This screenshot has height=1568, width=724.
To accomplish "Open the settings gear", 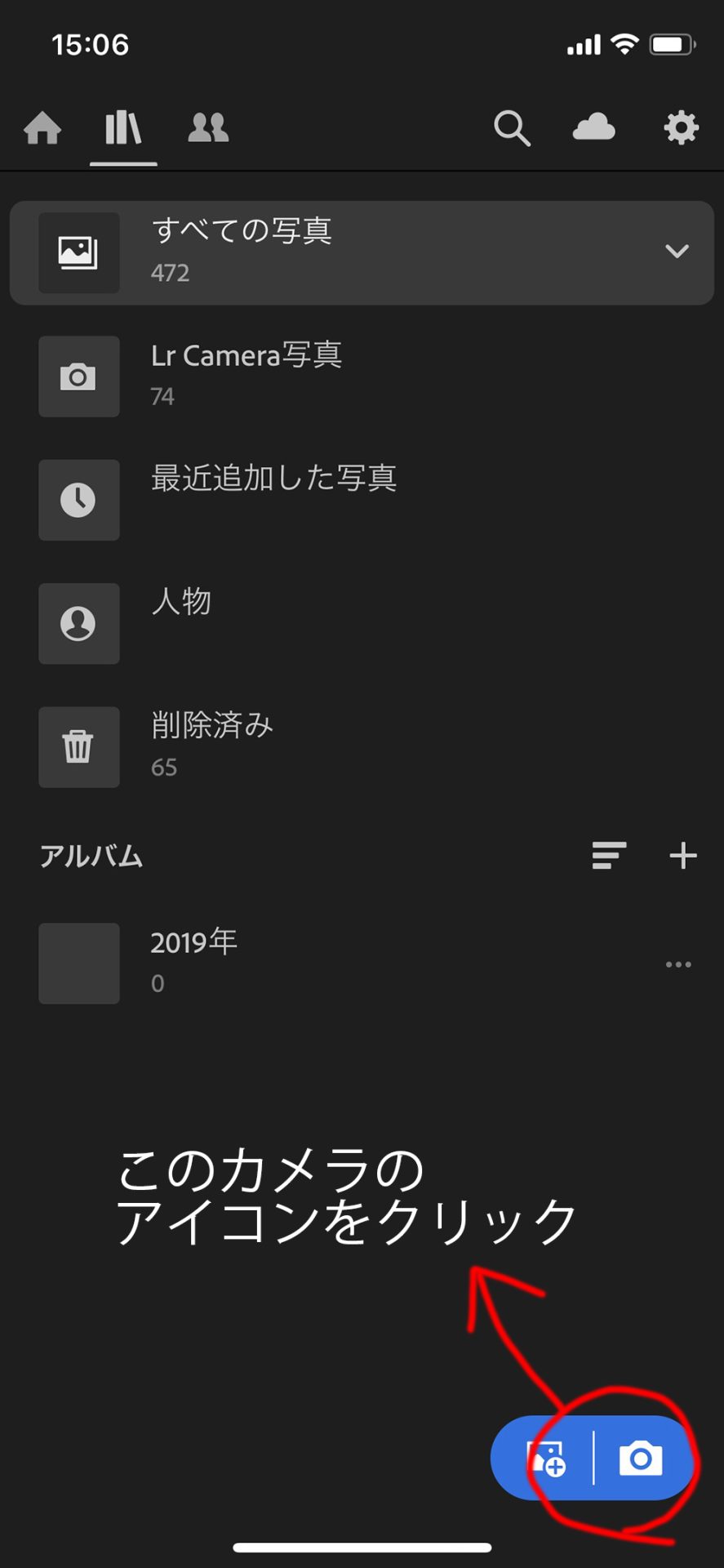I will tap(681, 128).
